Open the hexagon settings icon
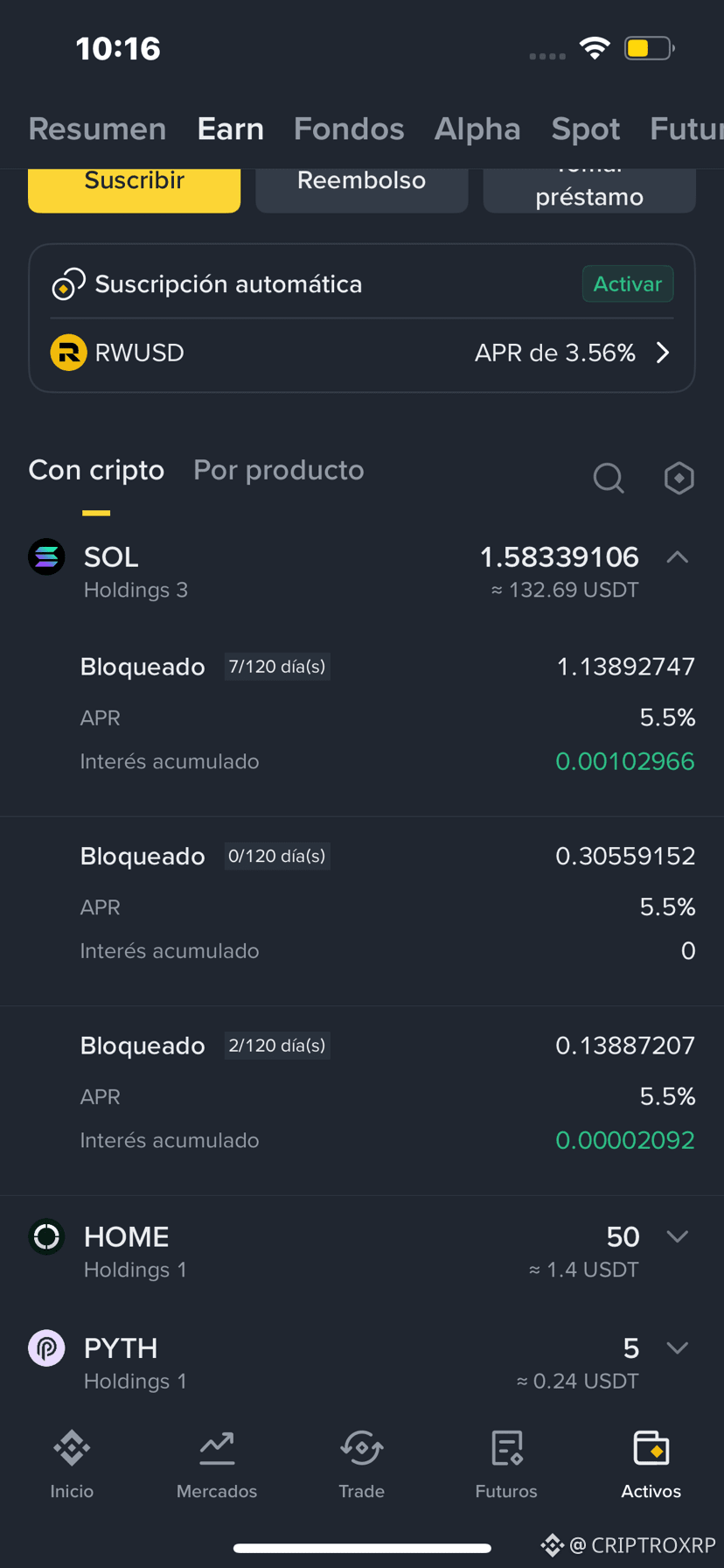 coord(679,478)
